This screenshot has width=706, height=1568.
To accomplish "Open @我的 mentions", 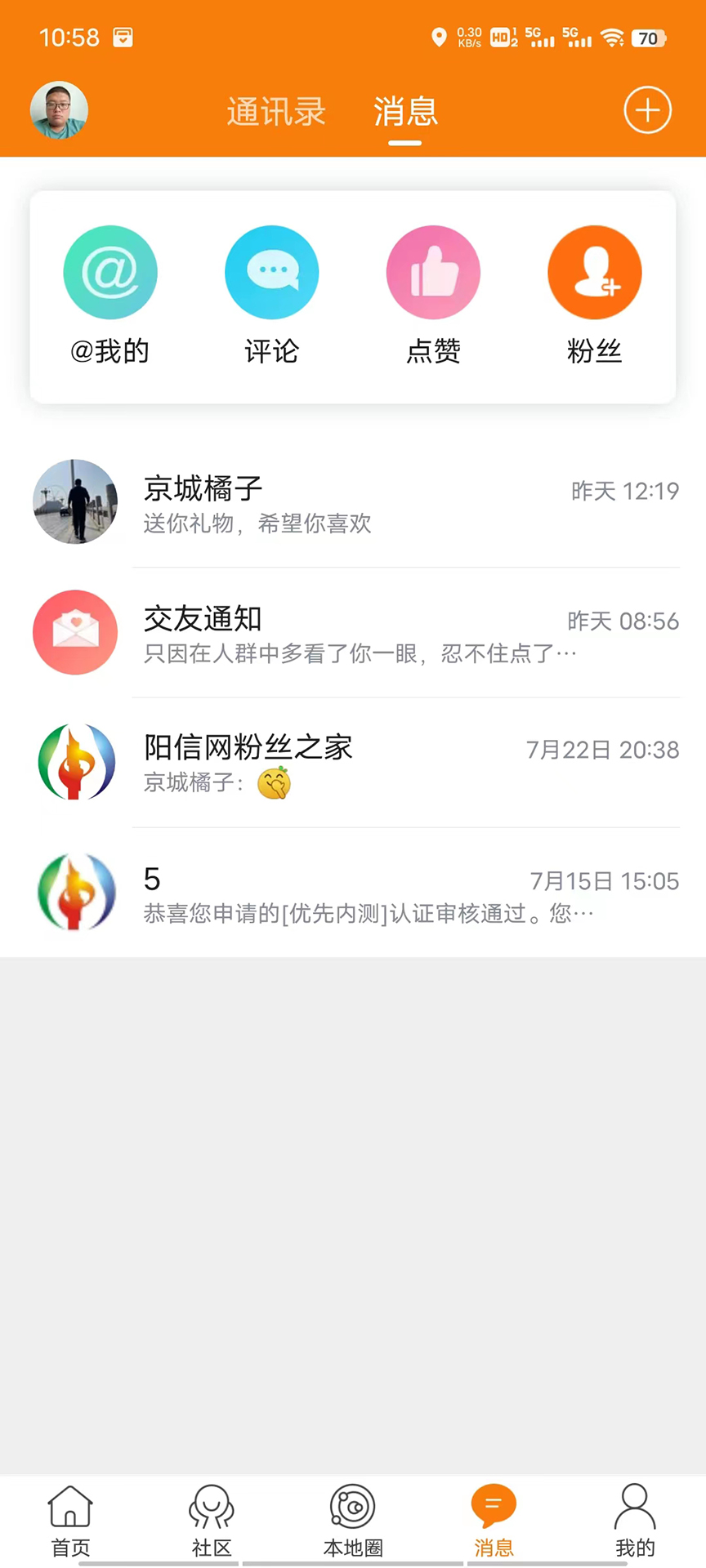I will (x=110, y=294).
